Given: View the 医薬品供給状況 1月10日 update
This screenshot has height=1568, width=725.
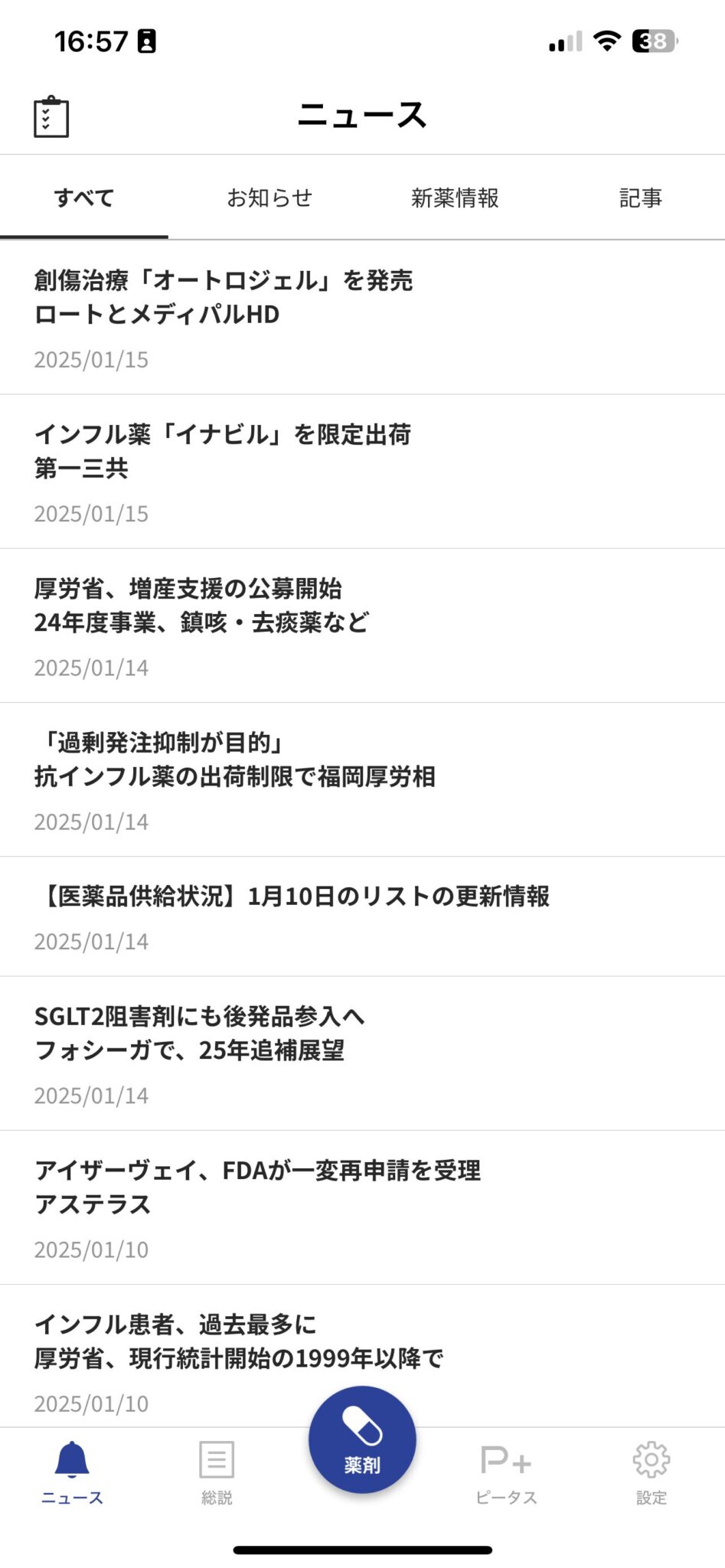Looking at the screenshot, I should 291,897.
